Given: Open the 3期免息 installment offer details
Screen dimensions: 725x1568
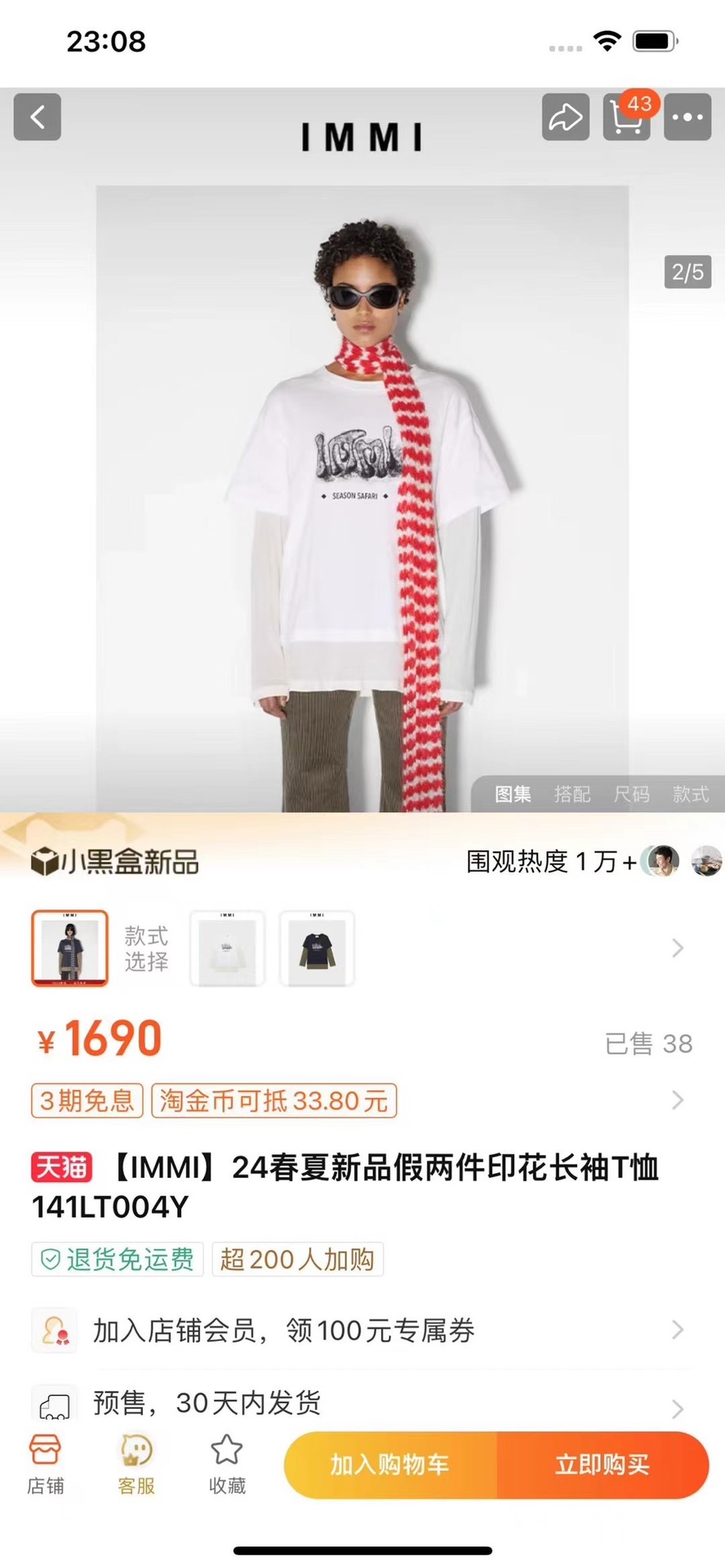Looking at the screenshot, I should click(87, 1100).
